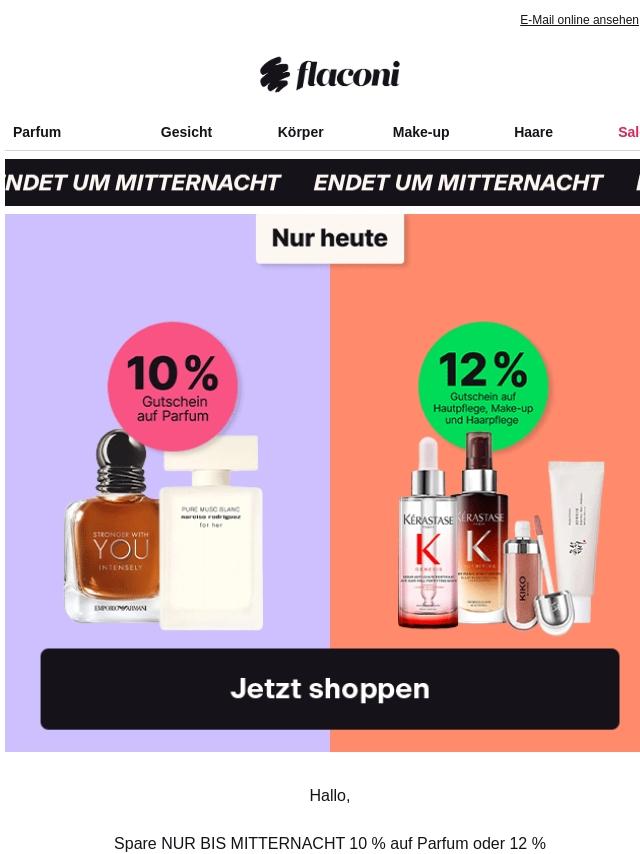This screenshot has height=854, width=640.
Task: Open the E-Mail online ansehen link
Action: [578, 20]
